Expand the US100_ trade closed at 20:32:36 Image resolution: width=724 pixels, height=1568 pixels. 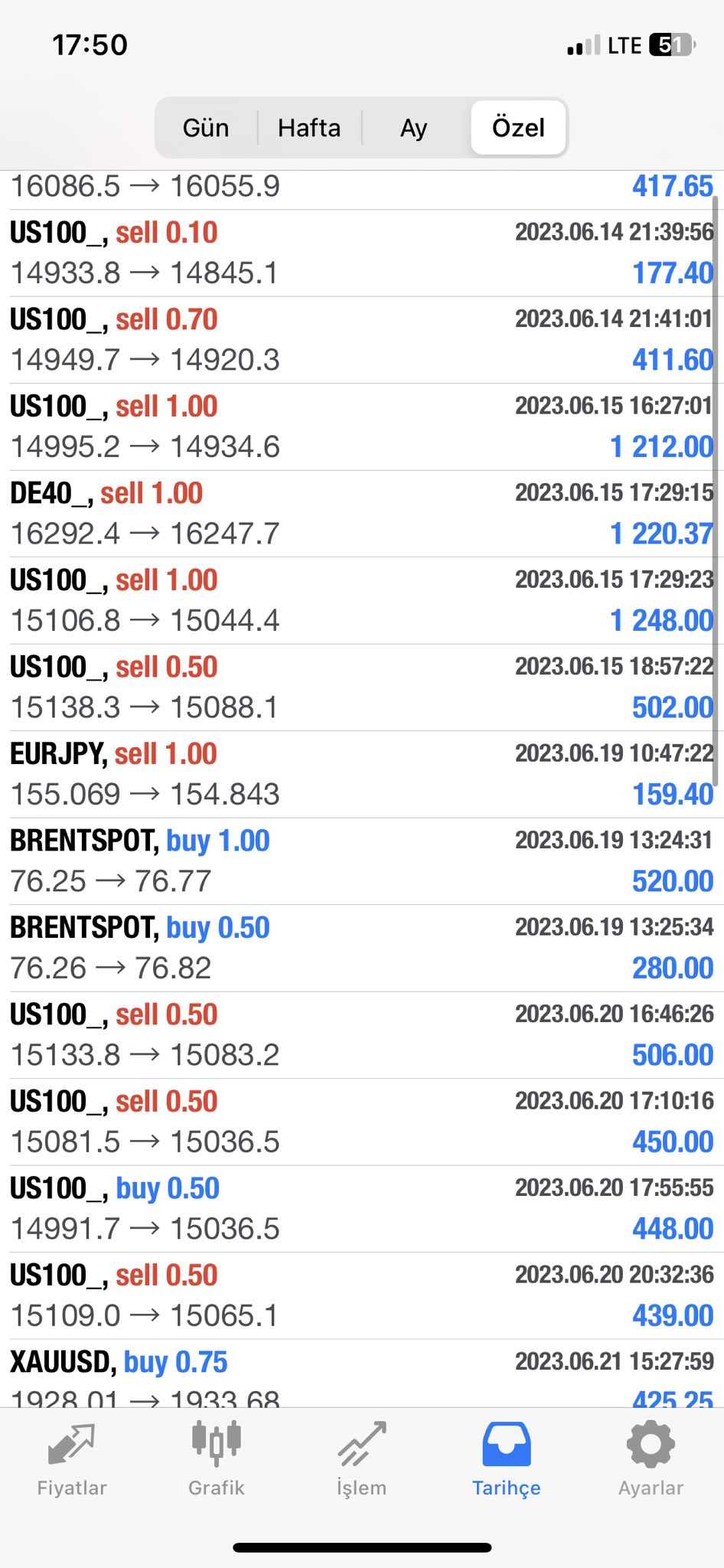[x=362, y=1296]
